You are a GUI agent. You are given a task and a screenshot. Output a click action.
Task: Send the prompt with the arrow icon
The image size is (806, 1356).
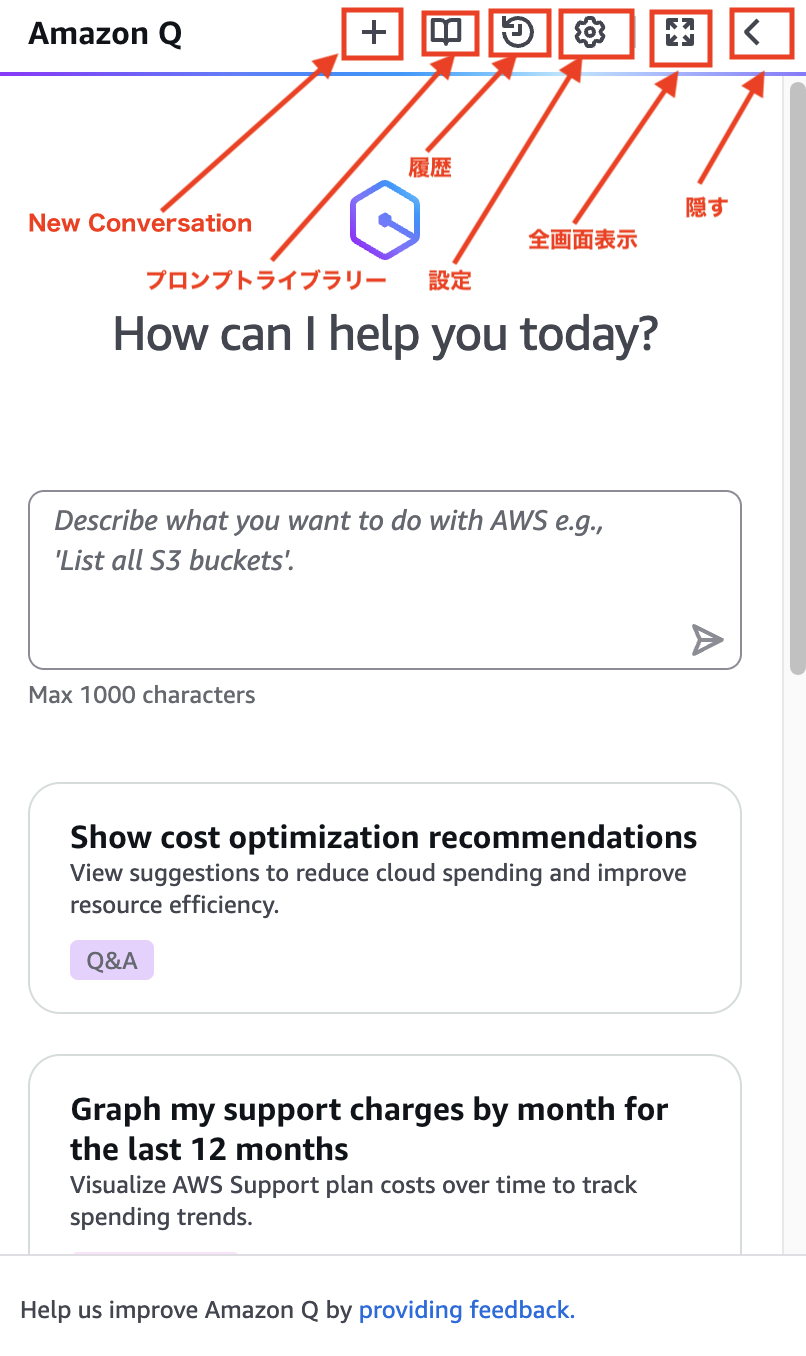click(x=707, y=640)
